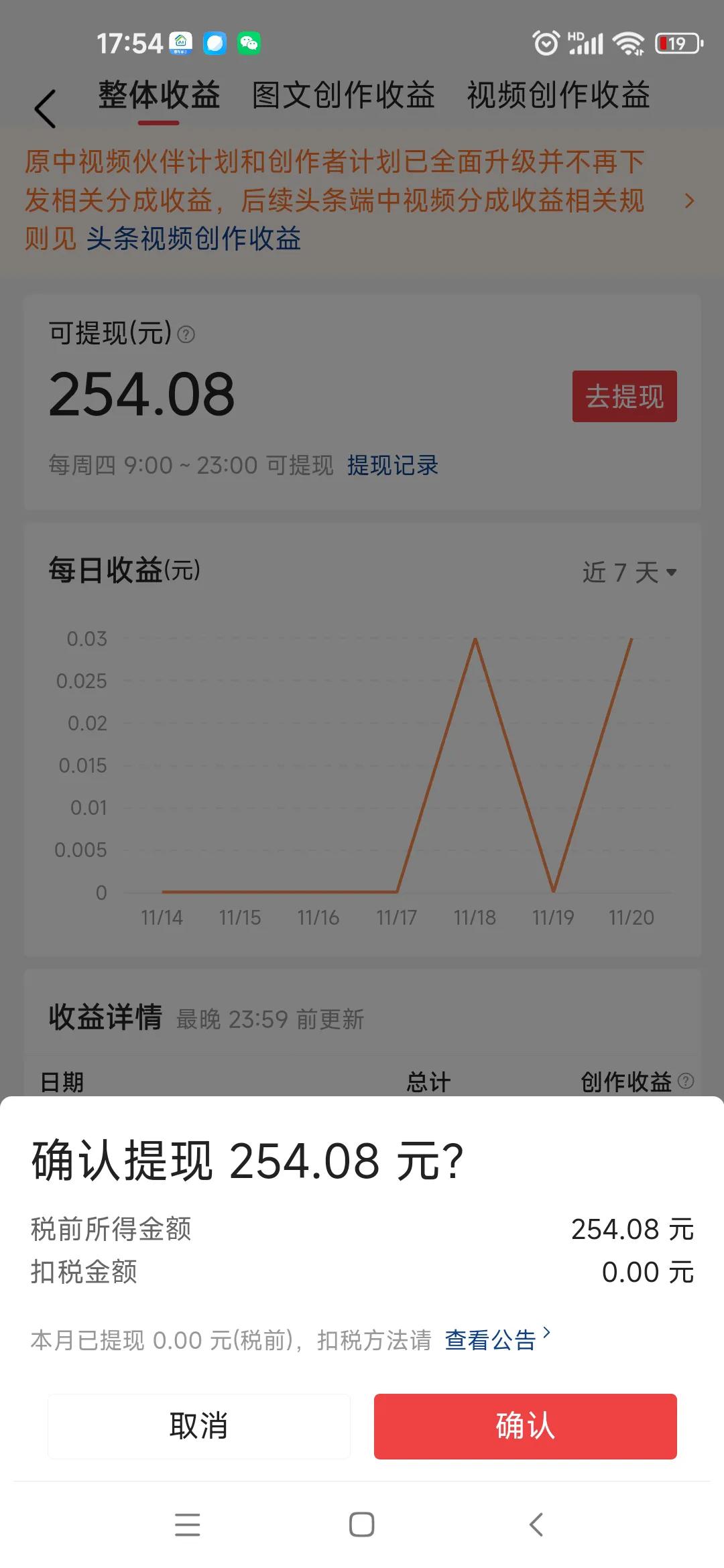724x1568 pixels.
Task: Select the 整体收益 tab
Action: click(159, 96)
